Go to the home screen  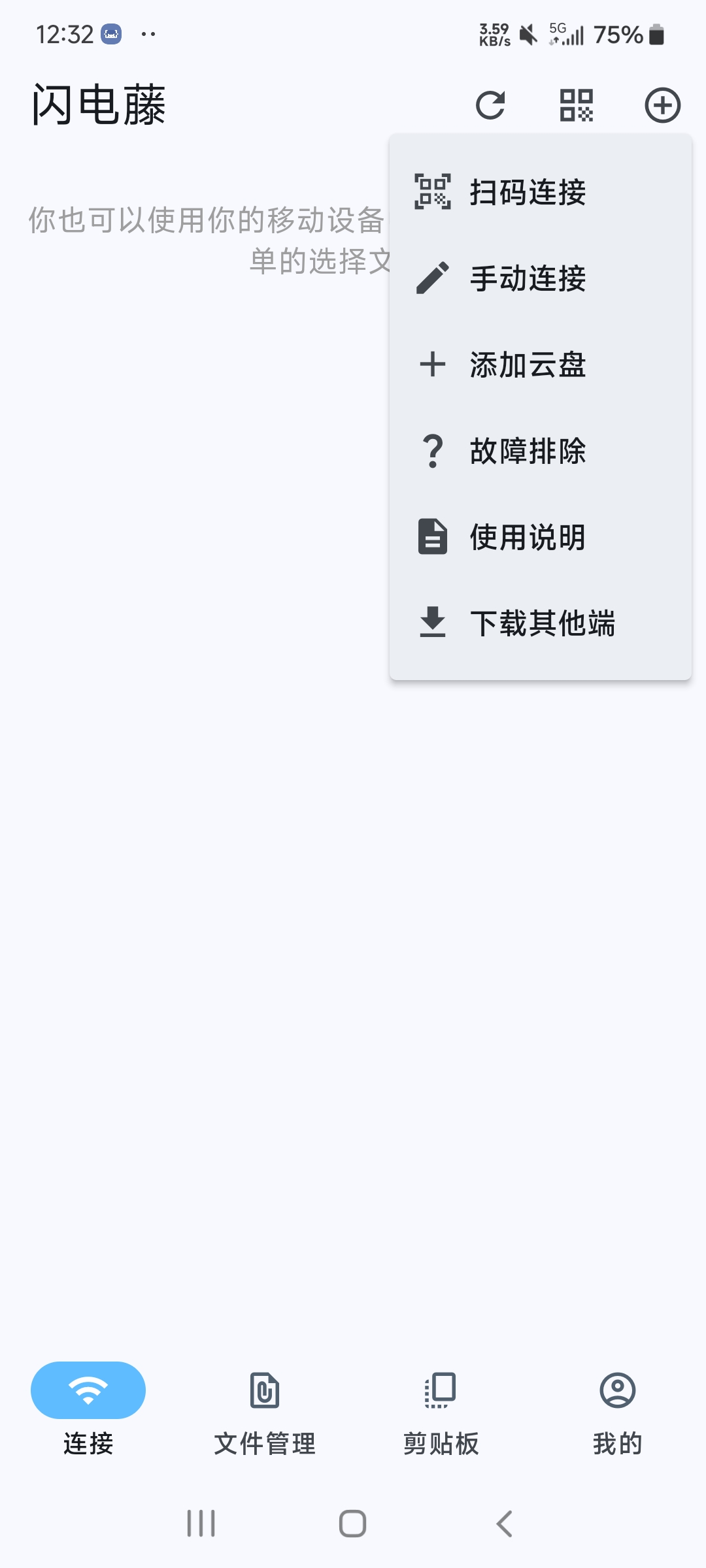pyautogui.click(x=352, y=1524)
